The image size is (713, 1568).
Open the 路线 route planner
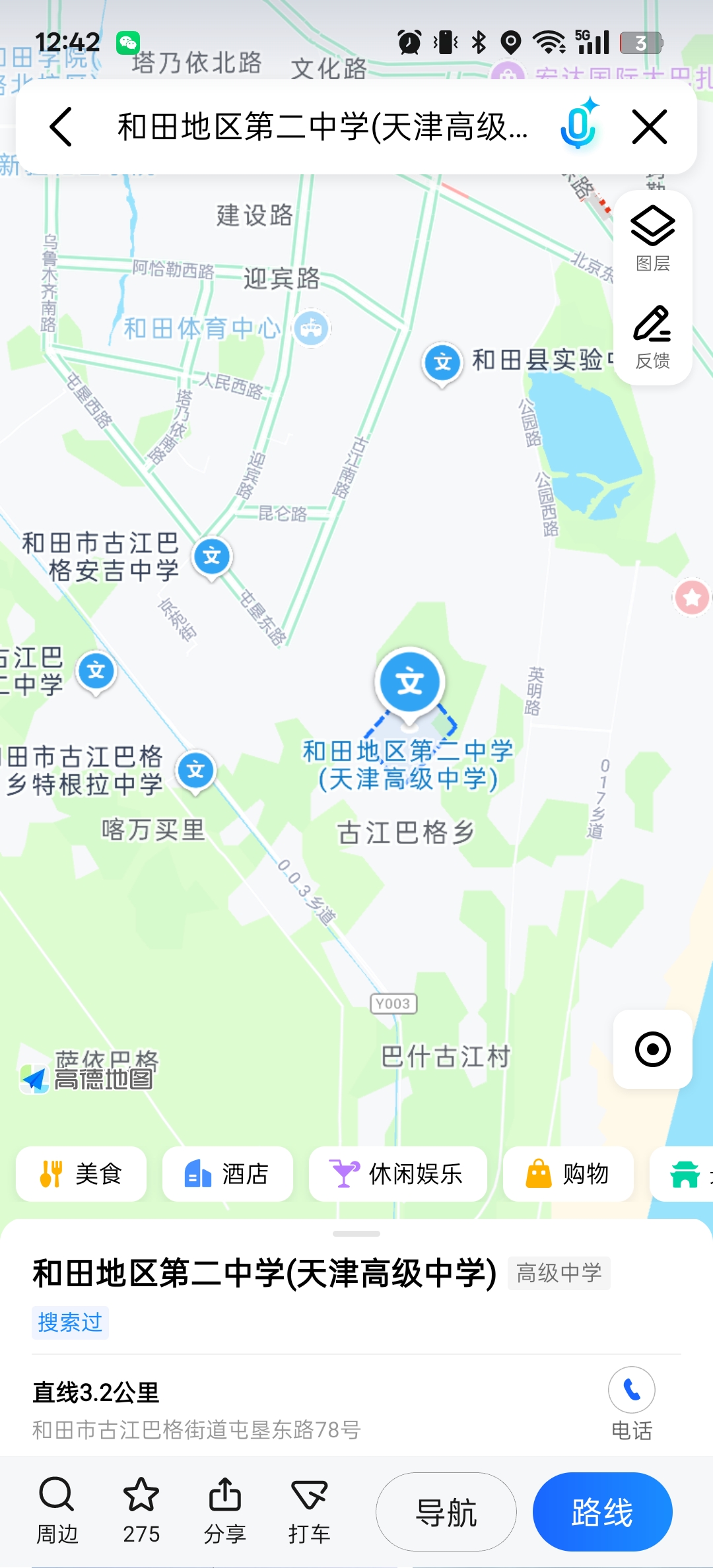pyautogui.click(x=602, y=1512)
